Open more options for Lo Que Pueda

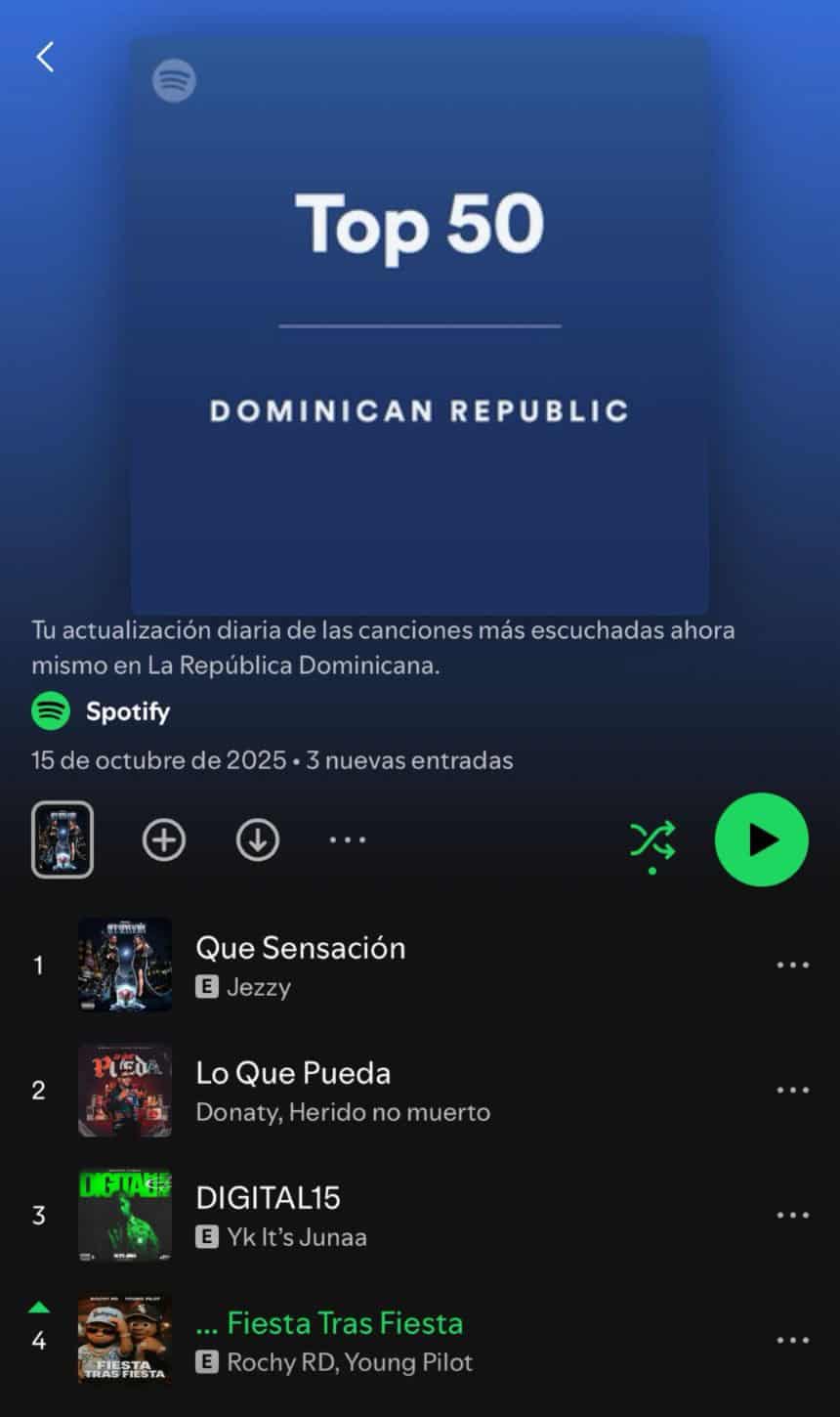click(792, 1091)
